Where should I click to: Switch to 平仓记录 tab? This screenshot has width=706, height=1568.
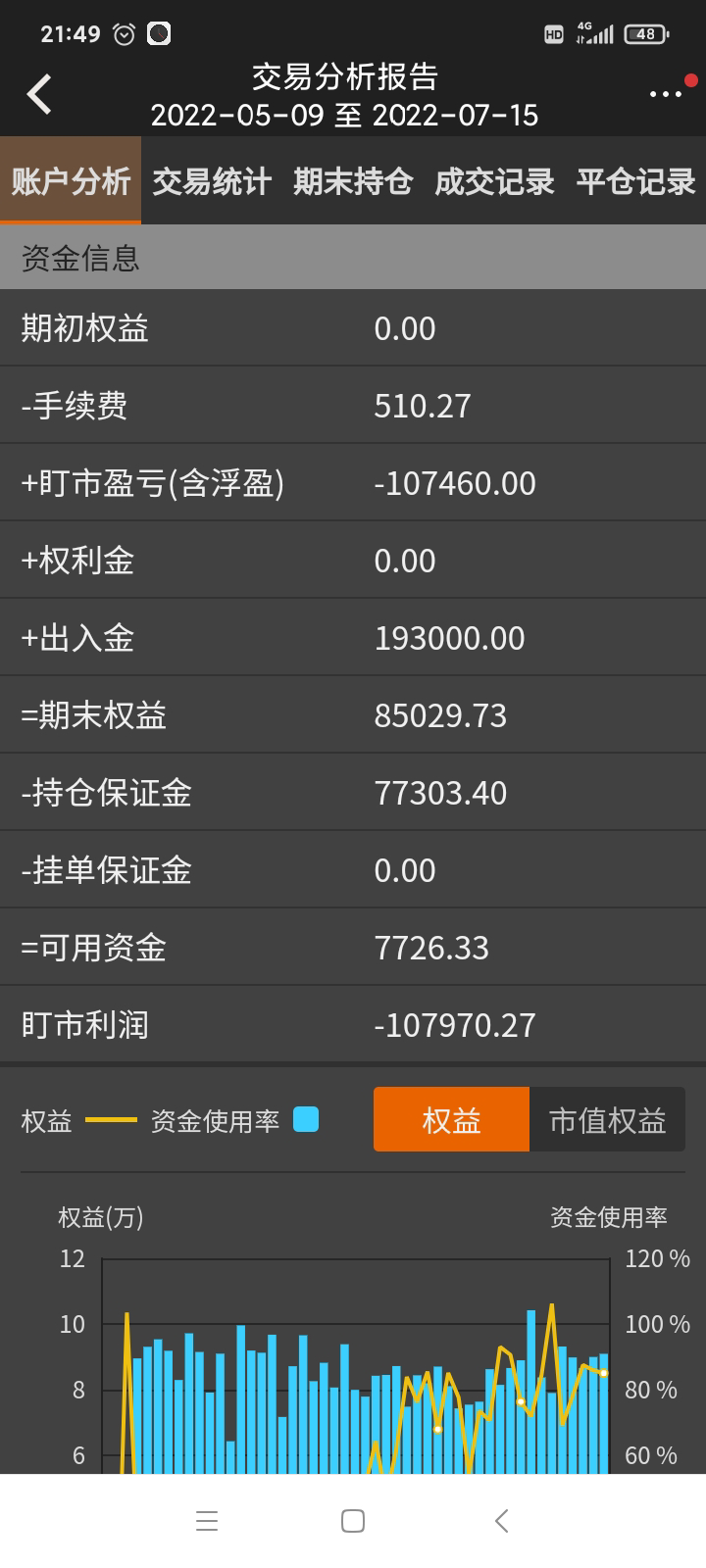tap(635, 181)
